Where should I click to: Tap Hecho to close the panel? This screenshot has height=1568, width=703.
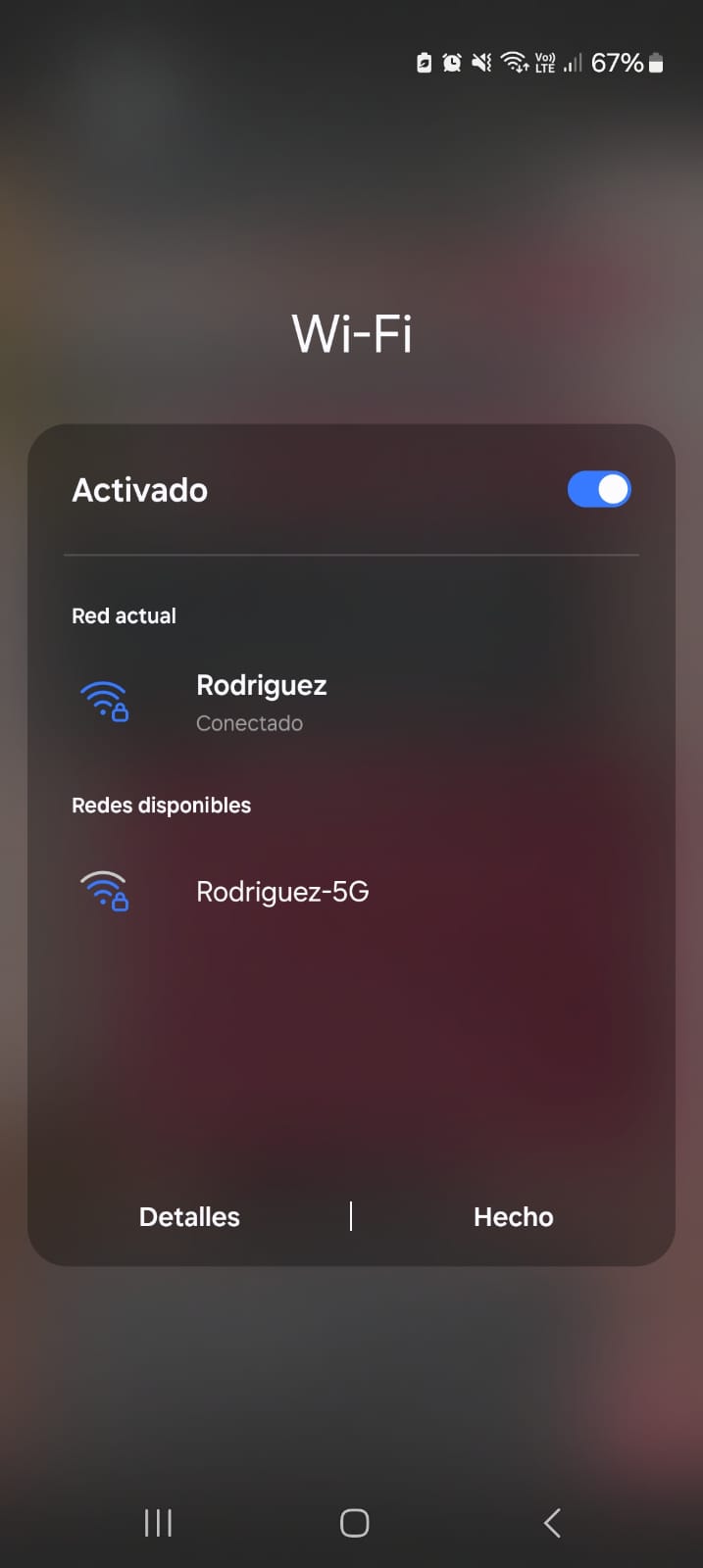click(513, 1216)
